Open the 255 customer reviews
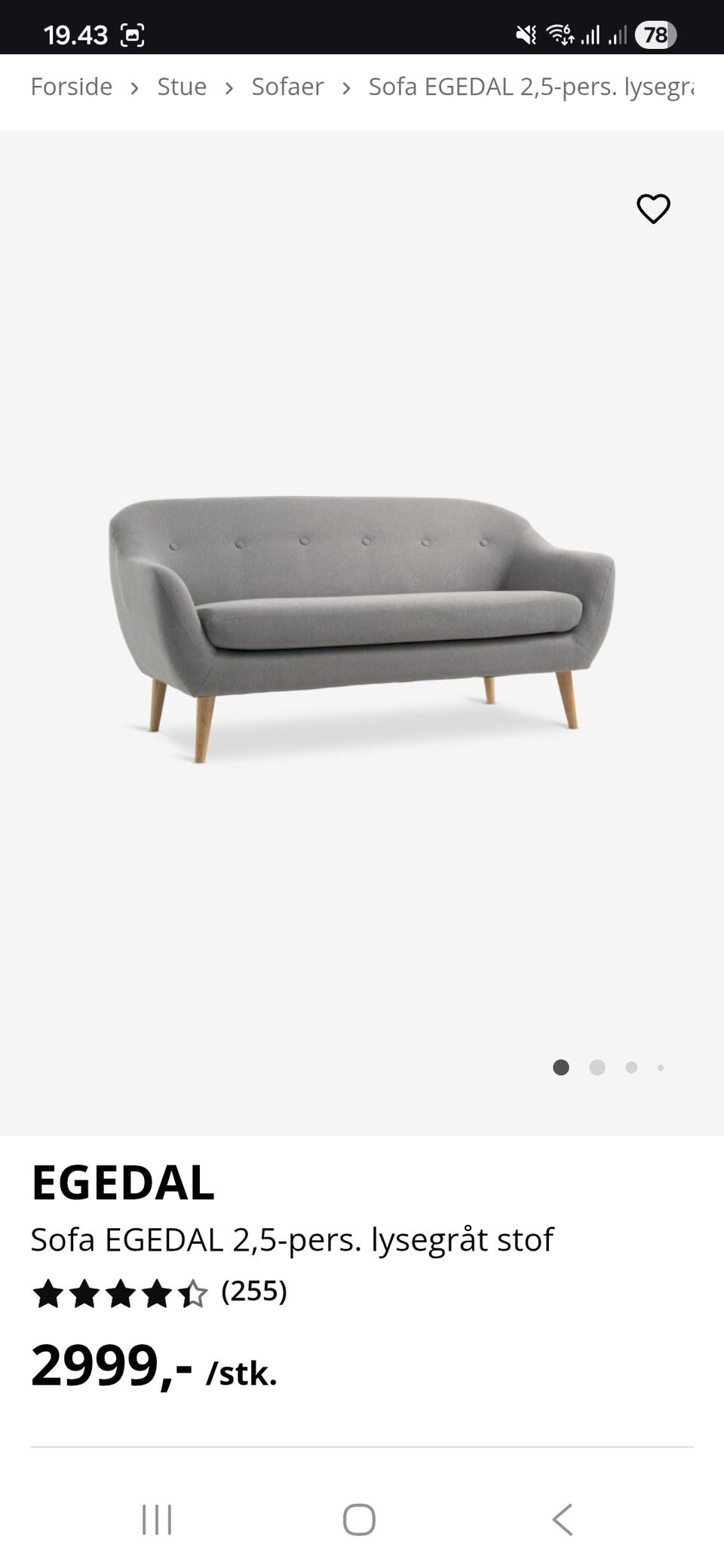Screen dimensions: 724x1568 [253, 1291]
